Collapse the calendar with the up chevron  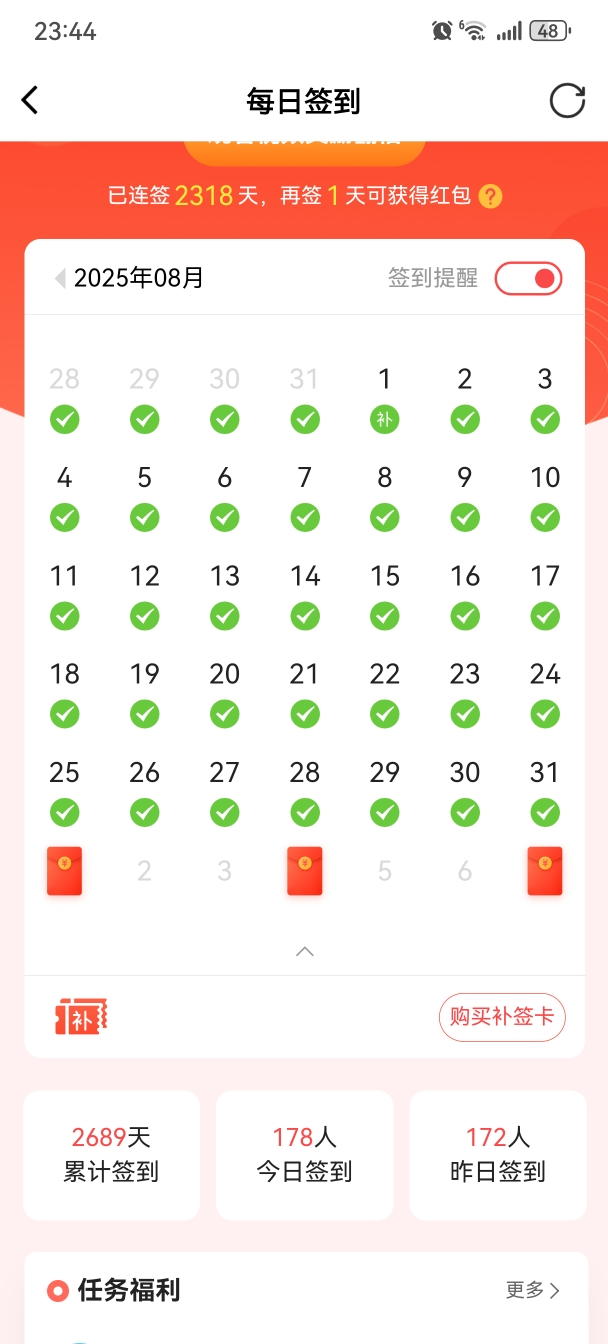(305, 951)
